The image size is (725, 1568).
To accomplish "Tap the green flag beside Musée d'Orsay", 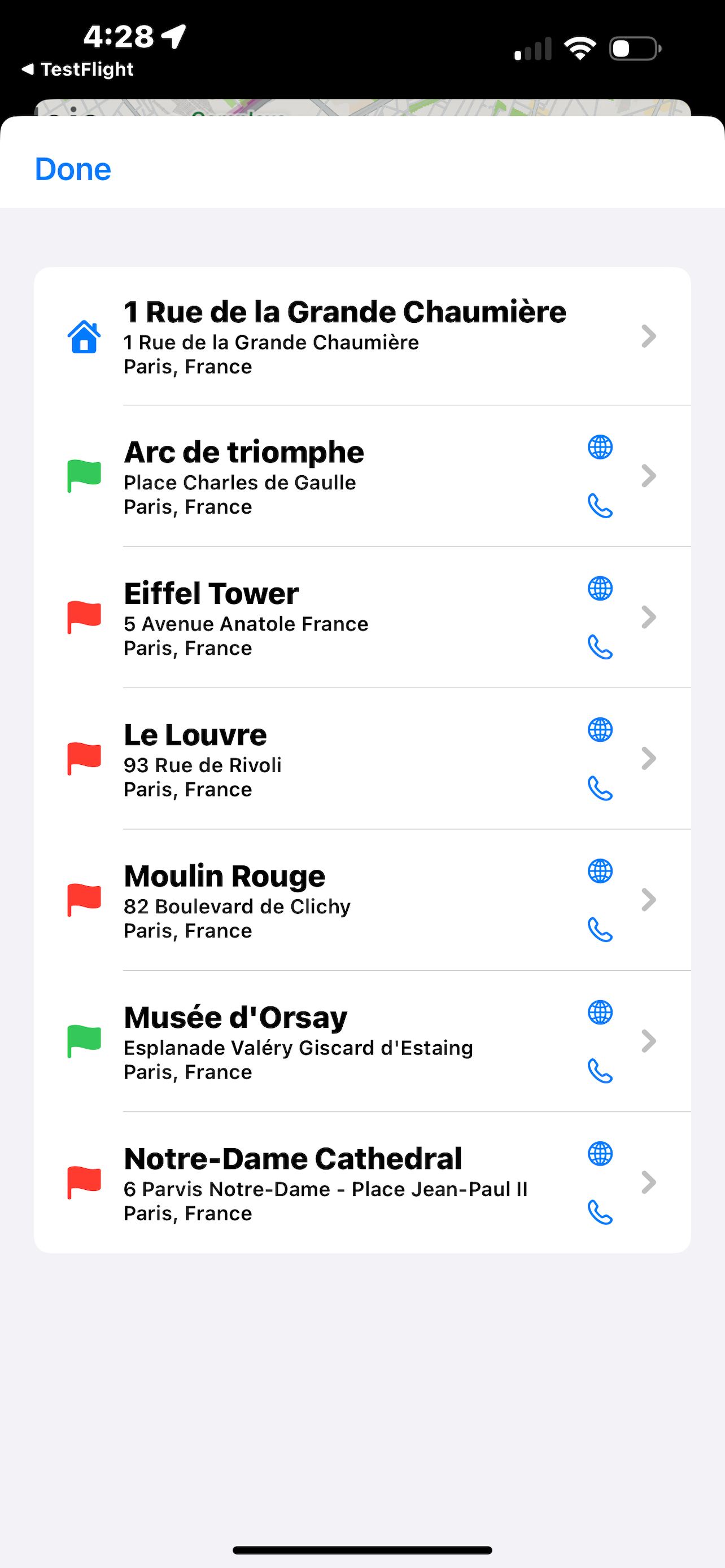I will point(84,1041).
